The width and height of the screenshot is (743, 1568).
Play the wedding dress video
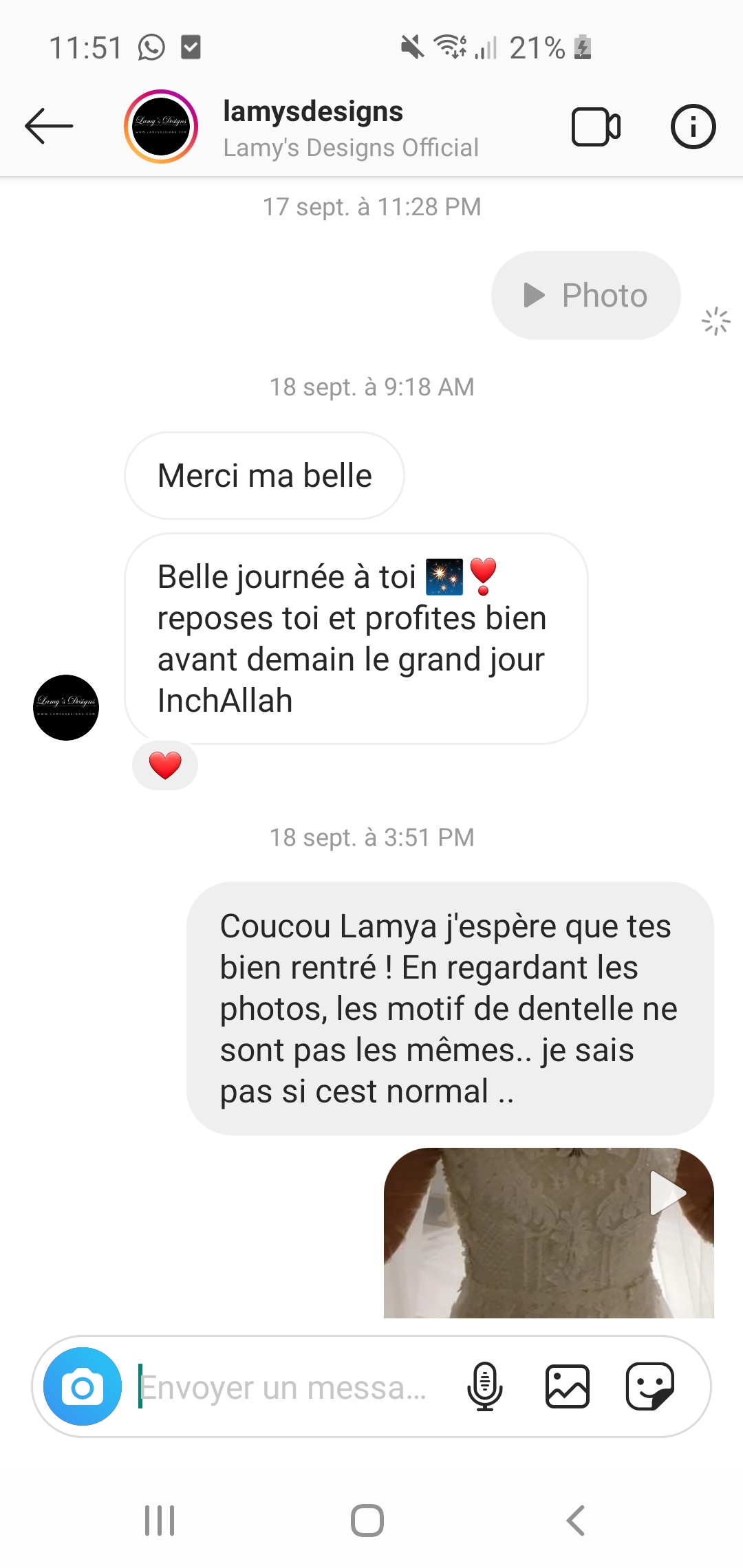coord(667,1193)
